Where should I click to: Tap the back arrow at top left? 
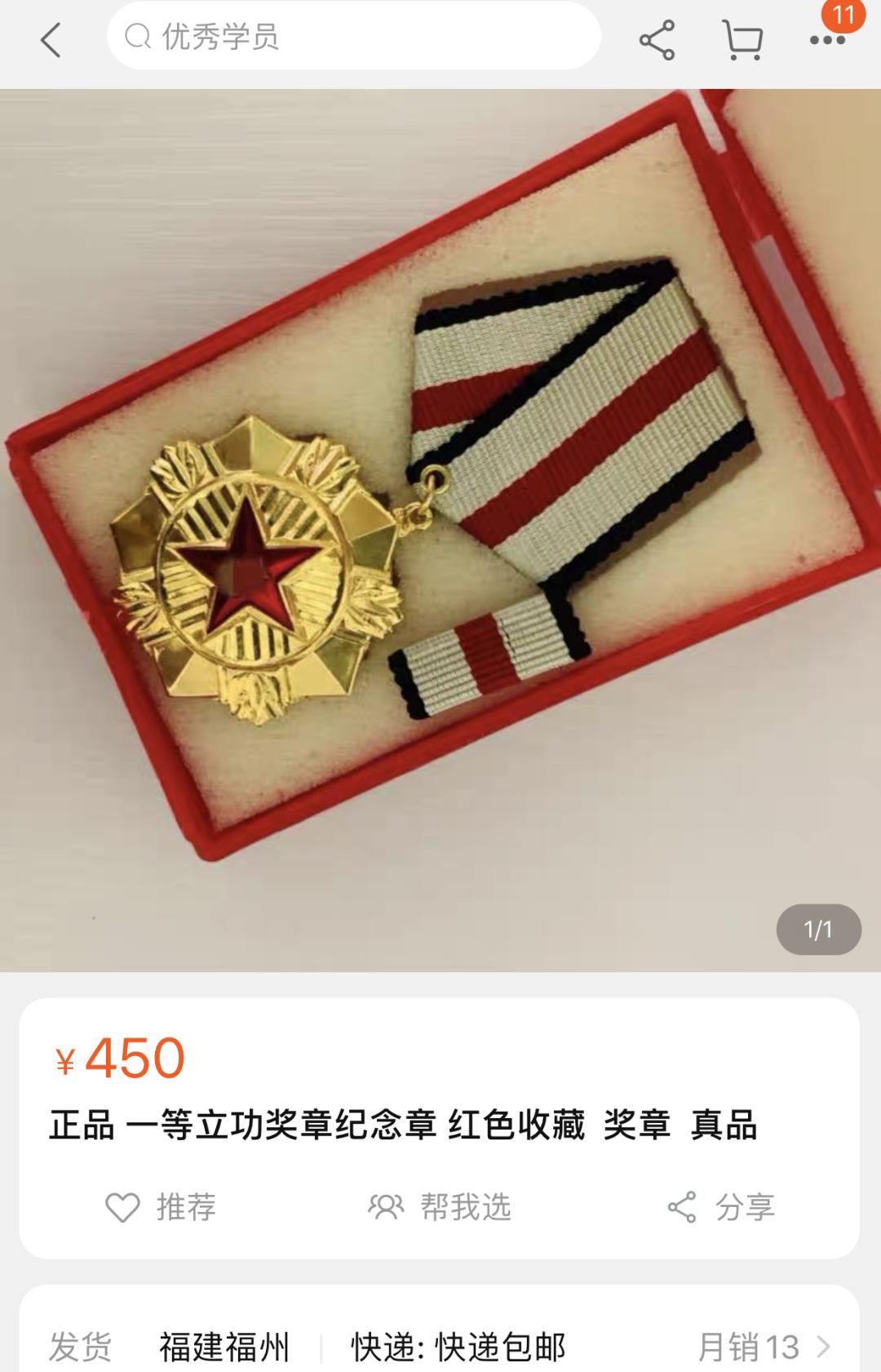(51, 39)
